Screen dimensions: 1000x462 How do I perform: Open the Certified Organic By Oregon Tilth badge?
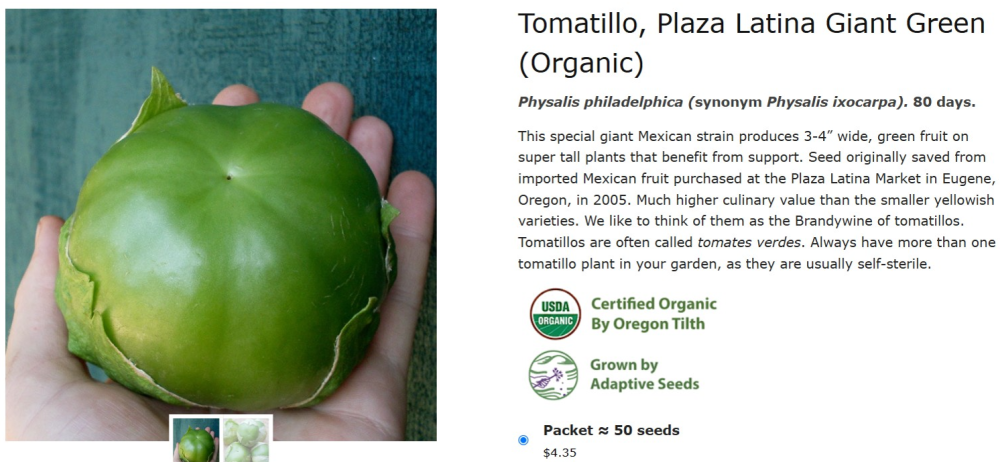click(x=623, y=314)
